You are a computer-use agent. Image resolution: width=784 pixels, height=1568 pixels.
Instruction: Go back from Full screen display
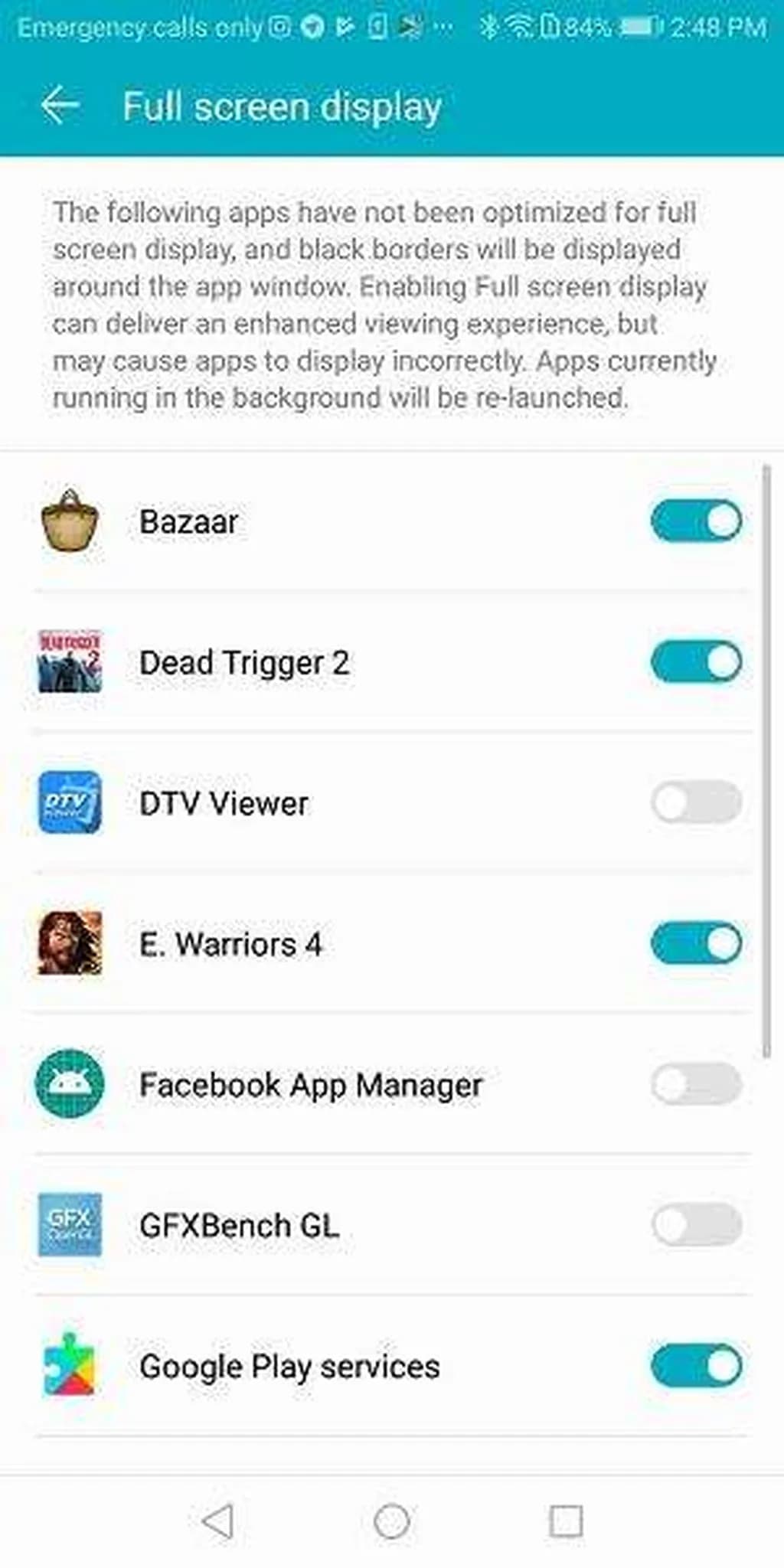(x=60, y=105)
